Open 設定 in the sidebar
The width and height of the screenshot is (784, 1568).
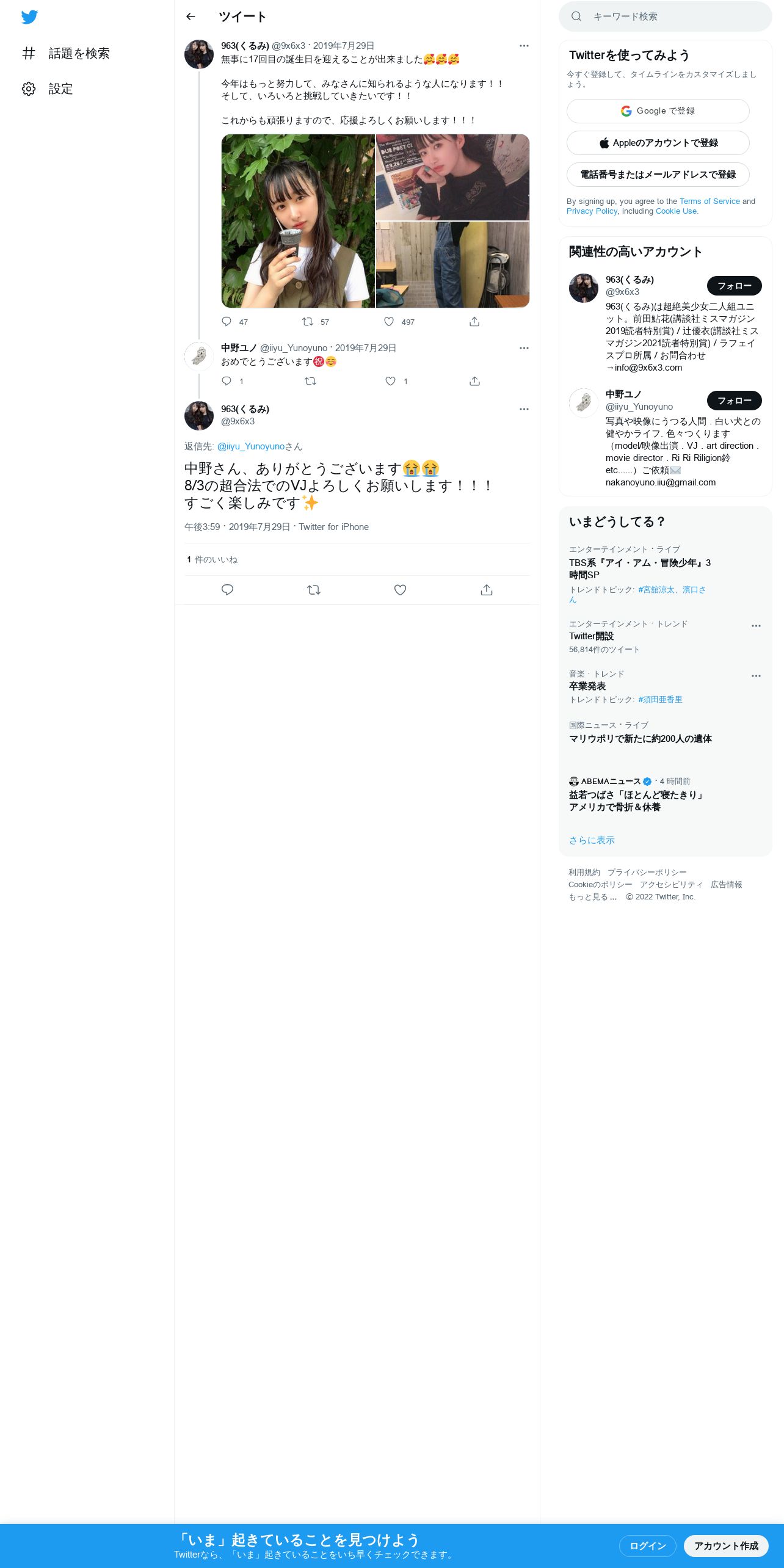(x=48, y=89)
